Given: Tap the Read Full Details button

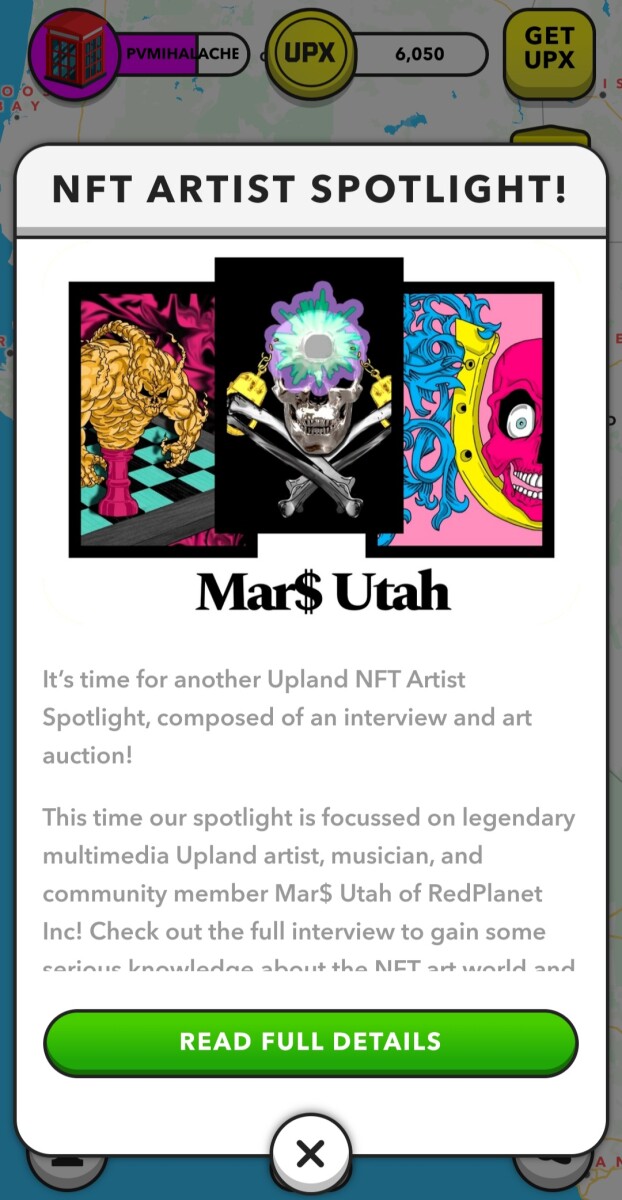Looking at the screenshot, I should pos(310,1042).
